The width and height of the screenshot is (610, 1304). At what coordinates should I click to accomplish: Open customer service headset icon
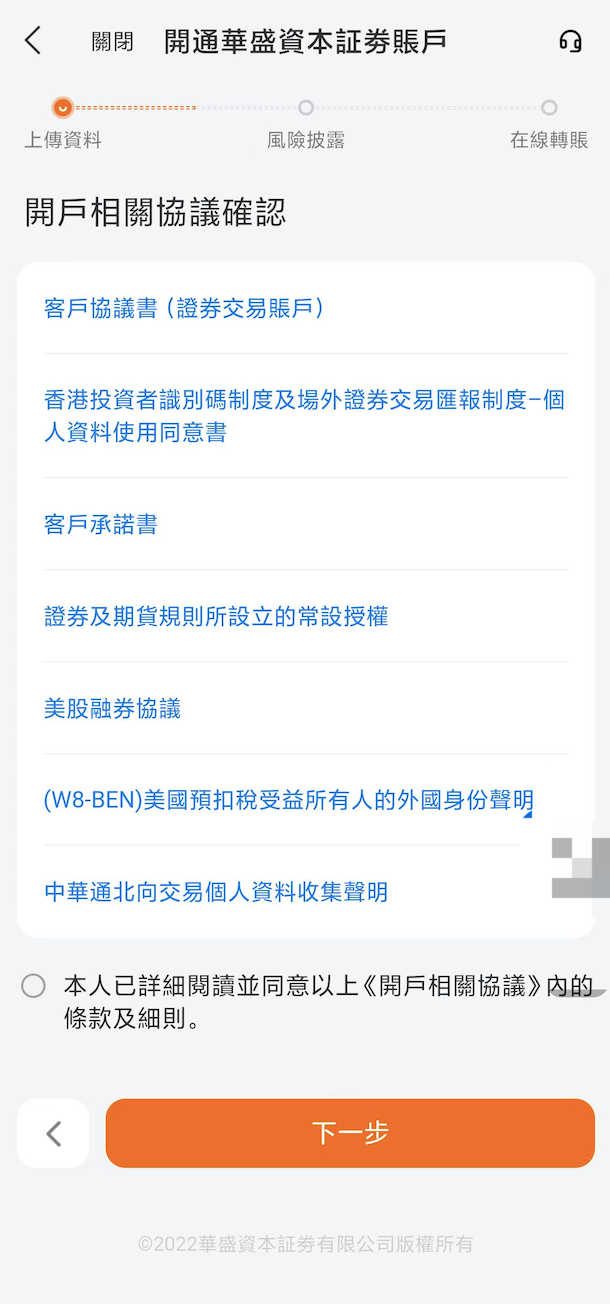tap(570, 41)
